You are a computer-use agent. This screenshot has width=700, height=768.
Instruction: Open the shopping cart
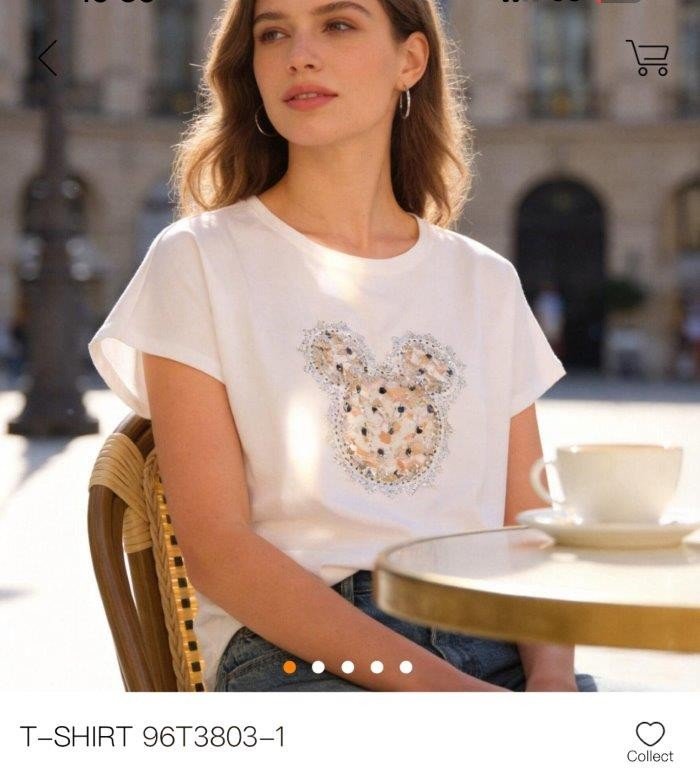[x=647, y=58]
